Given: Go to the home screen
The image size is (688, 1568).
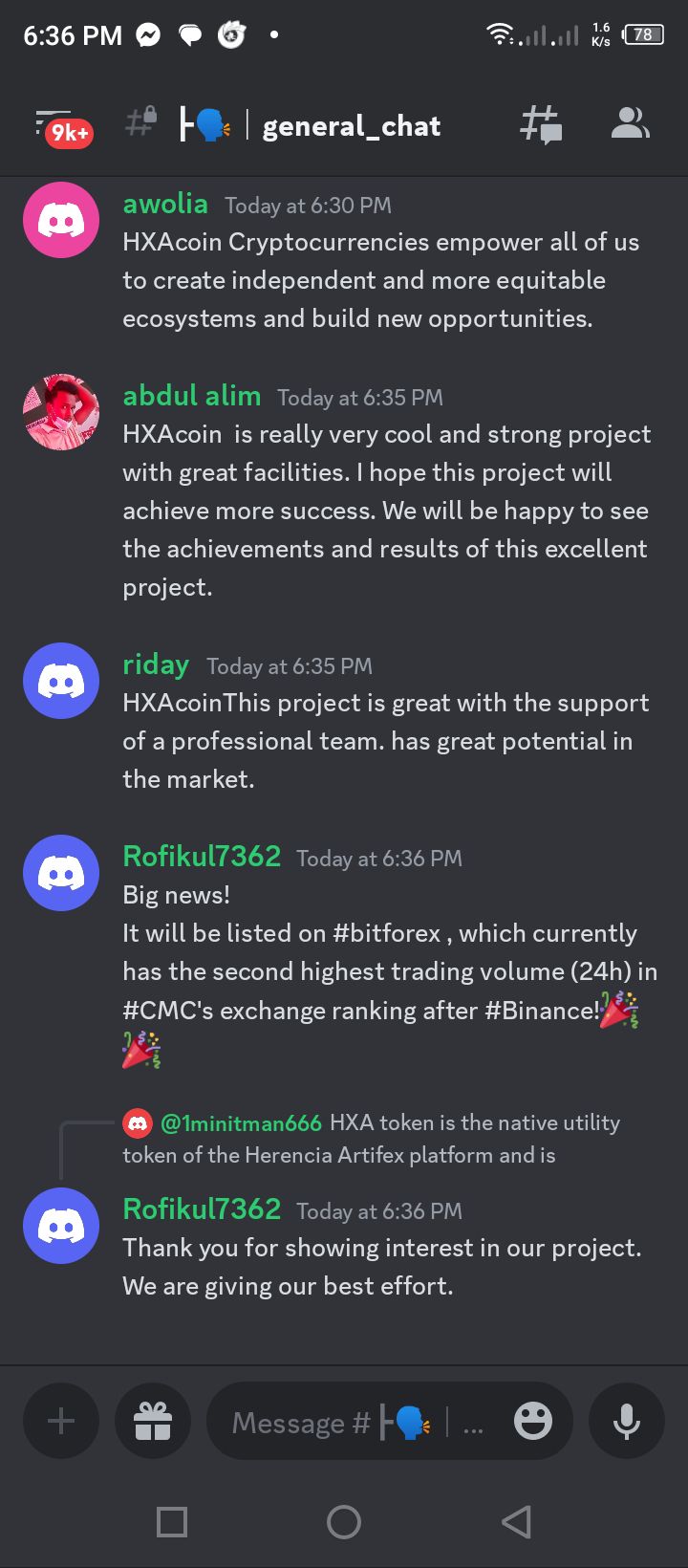Looking at the screenshot, I should (344, 1521).
